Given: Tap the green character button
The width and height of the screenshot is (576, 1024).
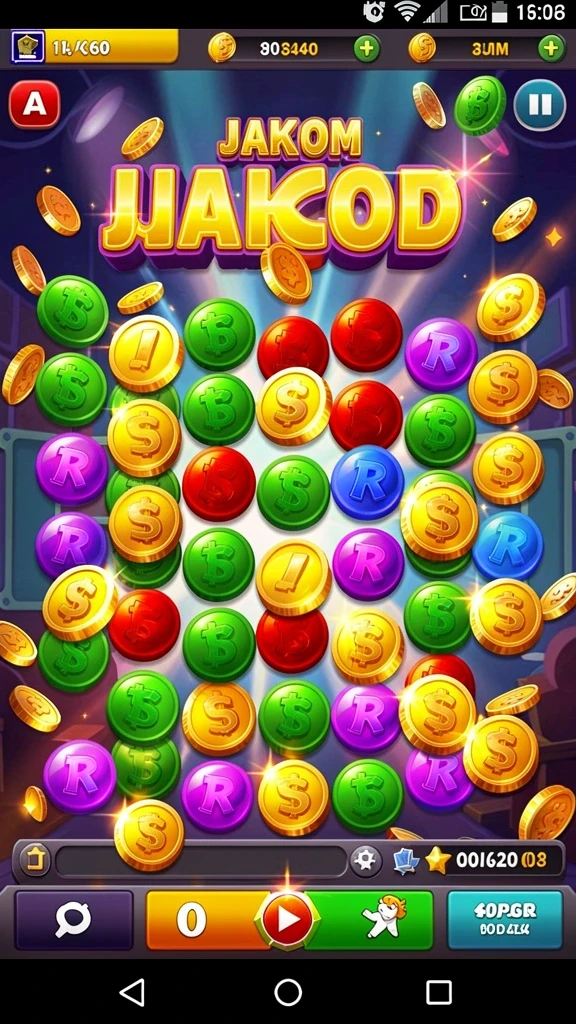Looking at the screenshot, I should click(374, 920).
